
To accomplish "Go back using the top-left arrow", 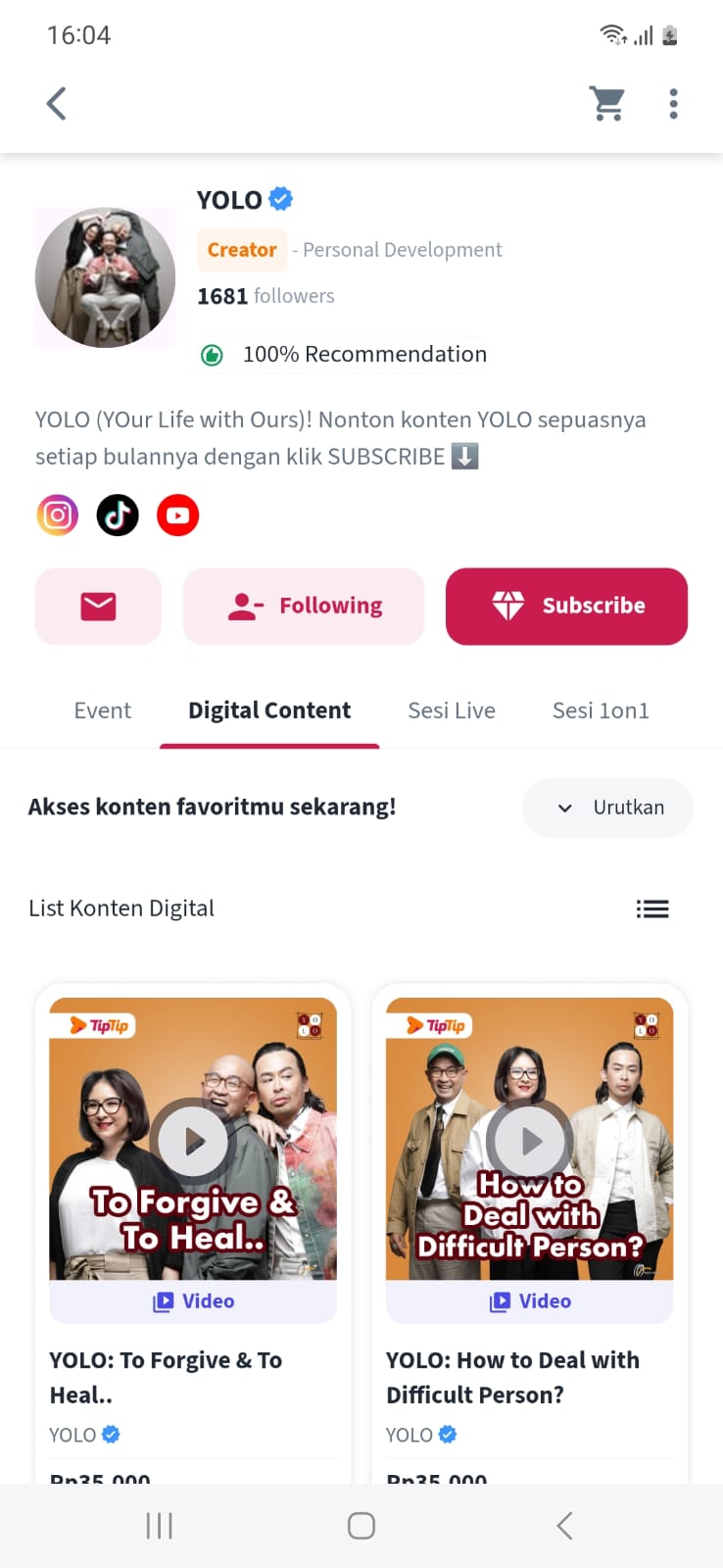I will (57, 103).
